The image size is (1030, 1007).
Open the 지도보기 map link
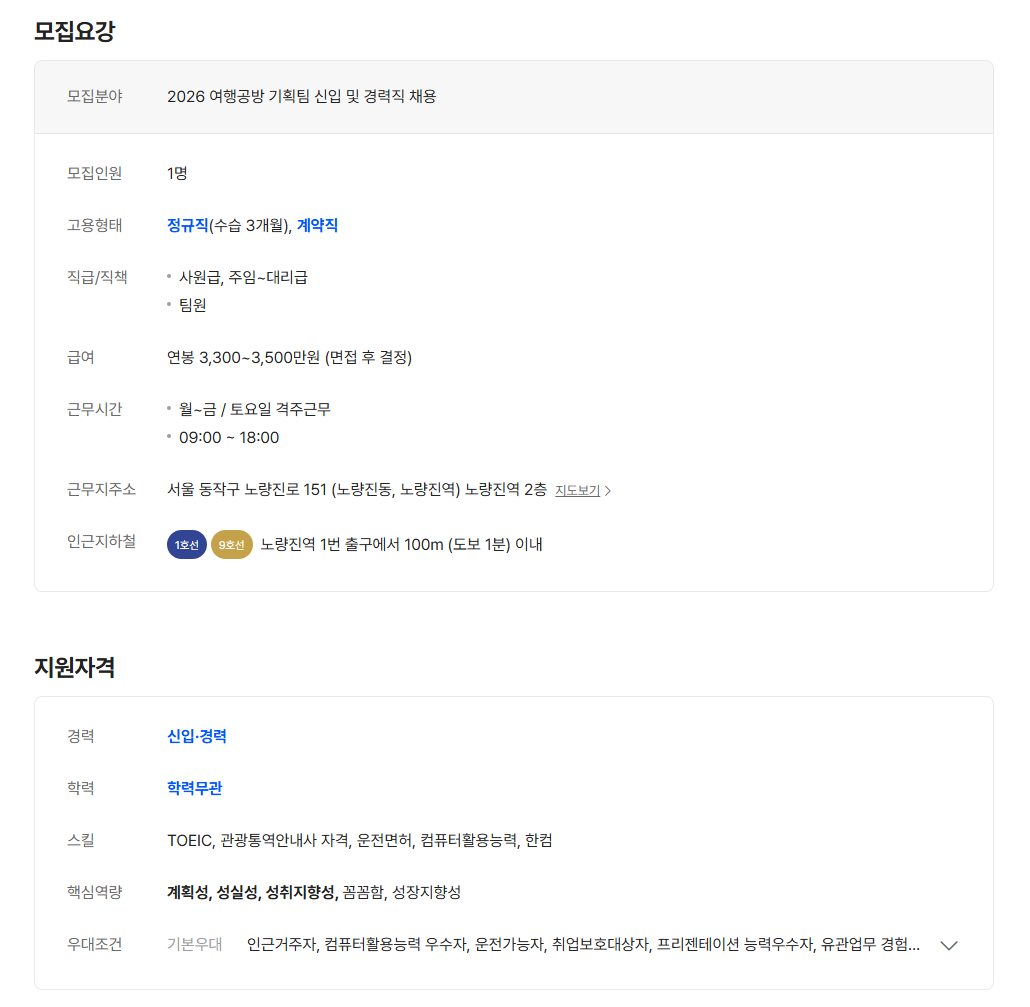coord(582,491)
